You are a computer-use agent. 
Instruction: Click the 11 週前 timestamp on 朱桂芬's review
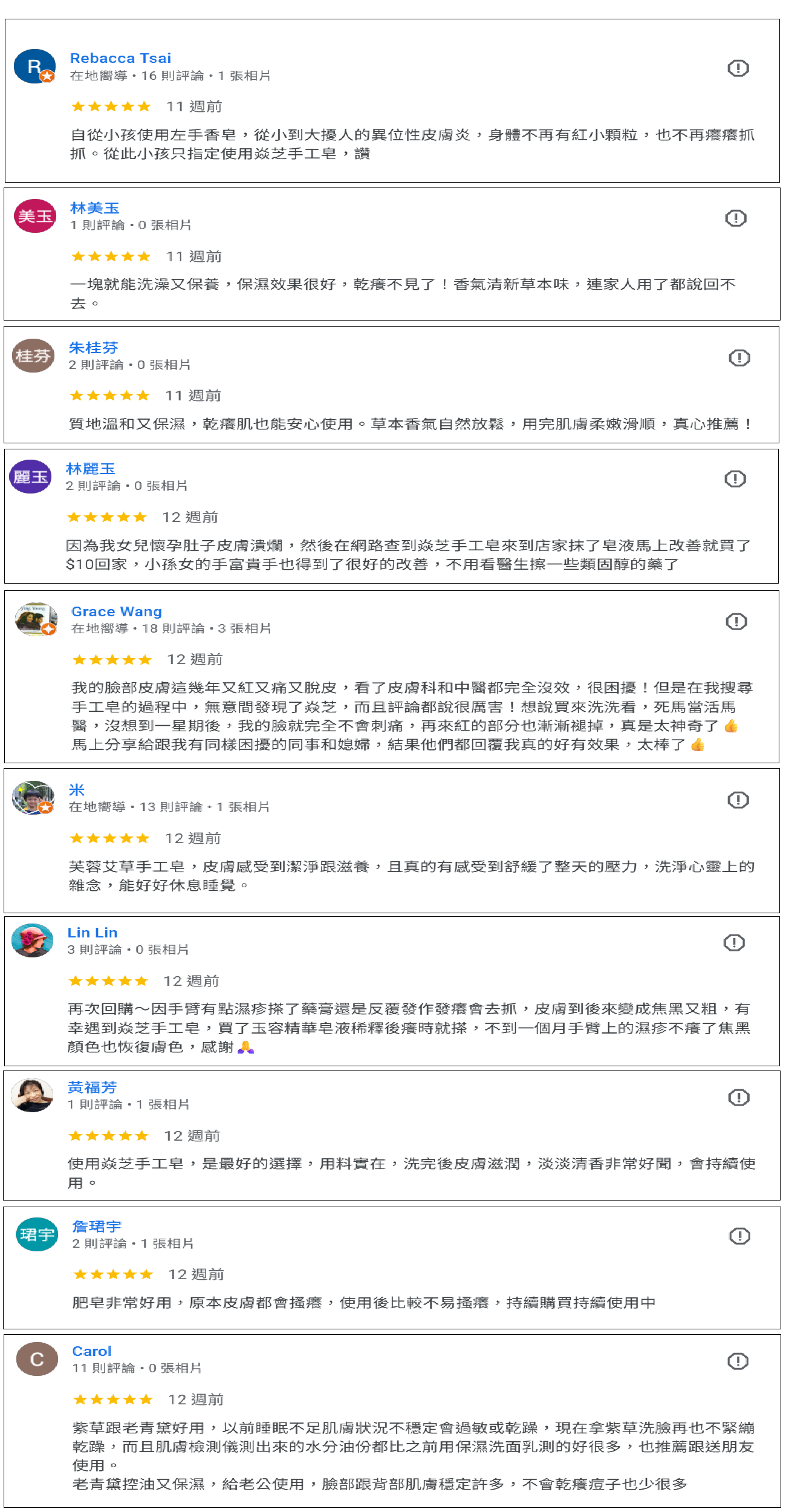(195, 396)
